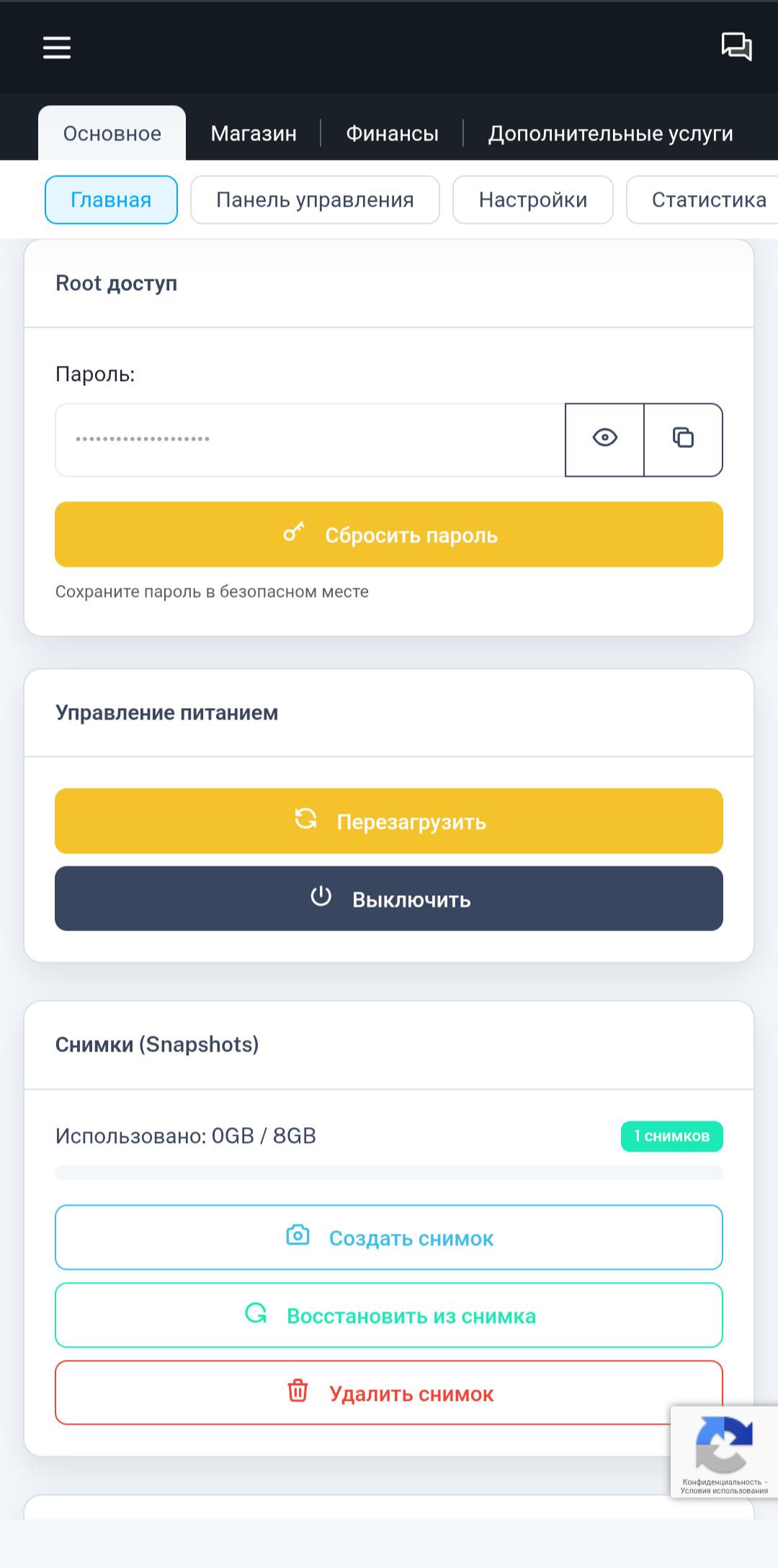Image resolution: width=778 pixels, height=1568 pixels.
Task: Tap Создать снимок
Action: click(389, 1237)
